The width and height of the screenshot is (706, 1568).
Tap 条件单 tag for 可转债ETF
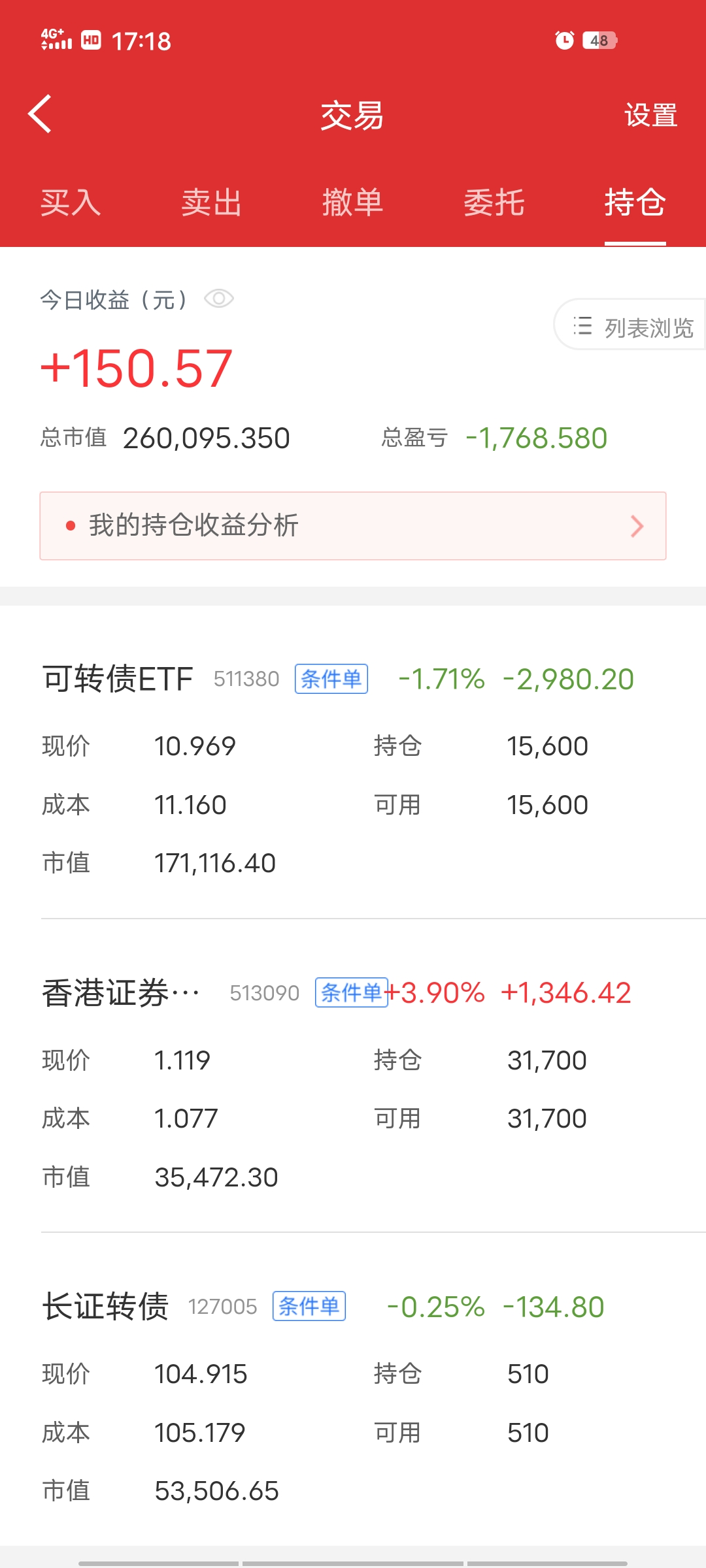pyautogui.click(x=331, y=679)
